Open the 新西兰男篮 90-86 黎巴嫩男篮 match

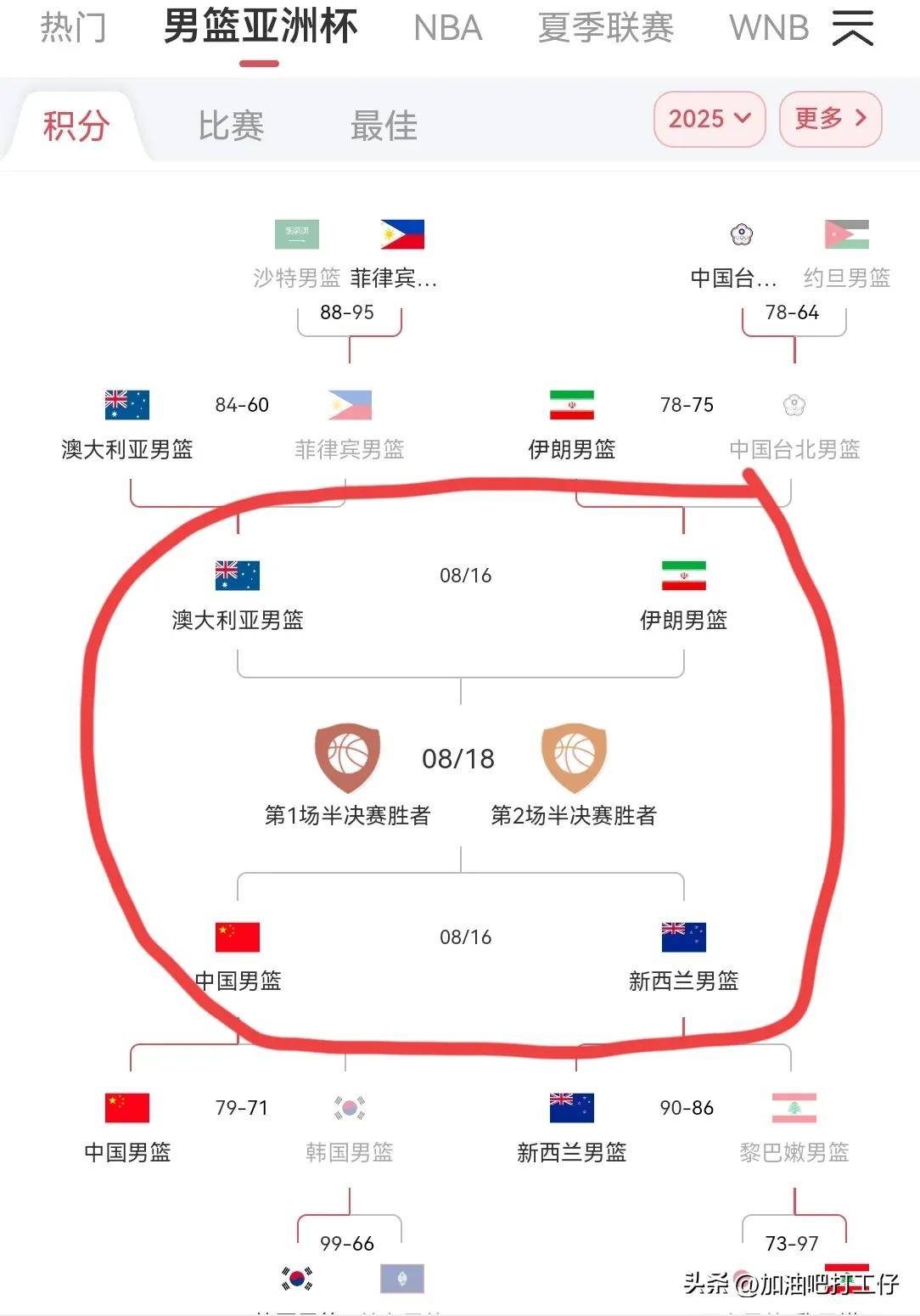[686, 1108]
